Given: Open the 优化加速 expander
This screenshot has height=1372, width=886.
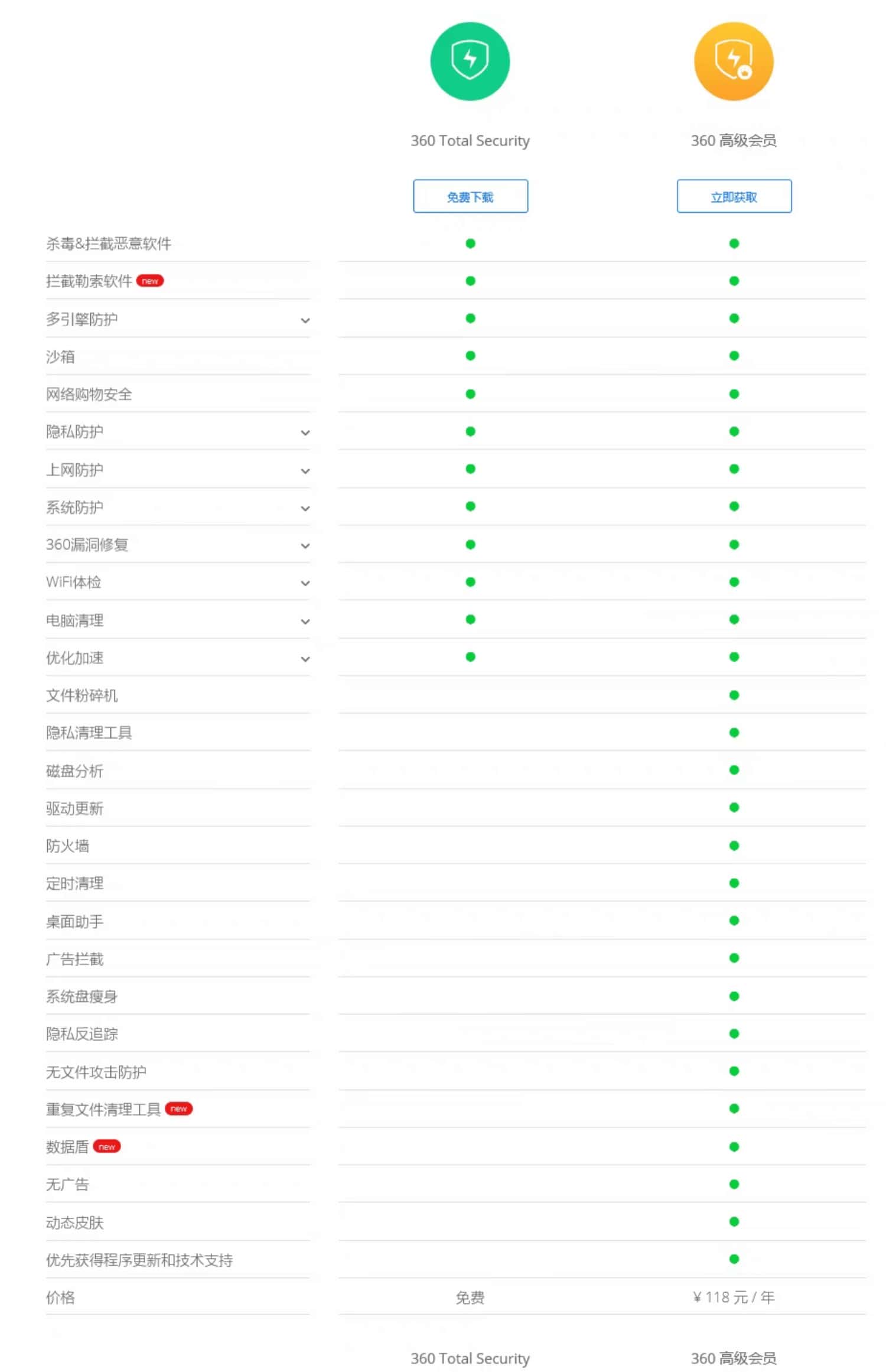Looking at the screenshot, I should 305,659.
